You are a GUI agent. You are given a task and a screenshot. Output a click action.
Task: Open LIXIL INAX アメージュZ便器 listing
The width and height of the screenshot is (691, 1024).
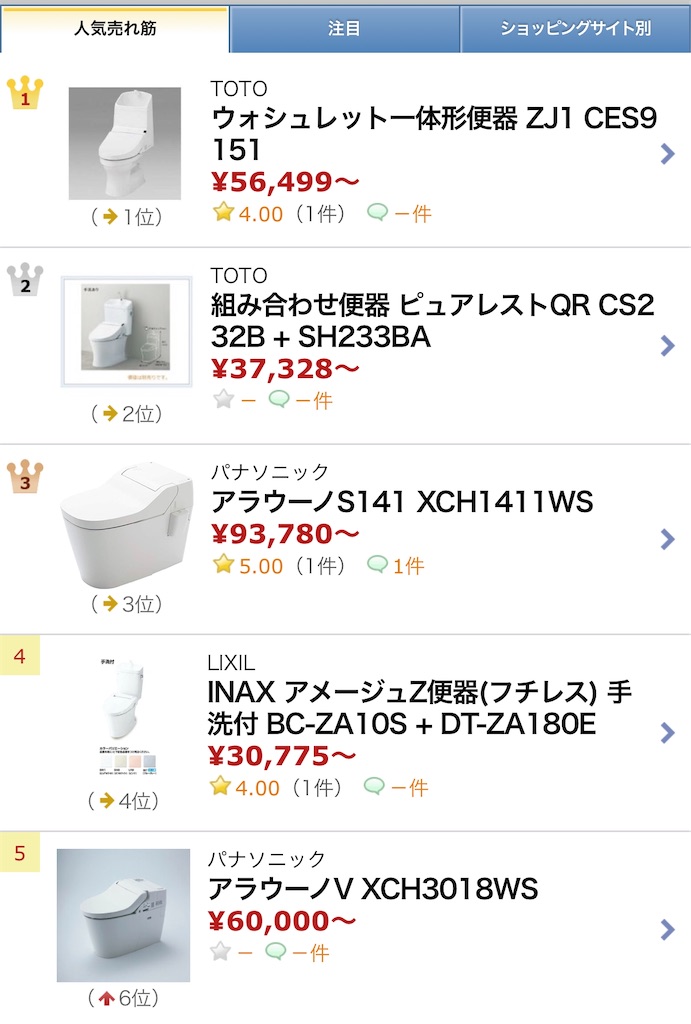tap(420, 707)
